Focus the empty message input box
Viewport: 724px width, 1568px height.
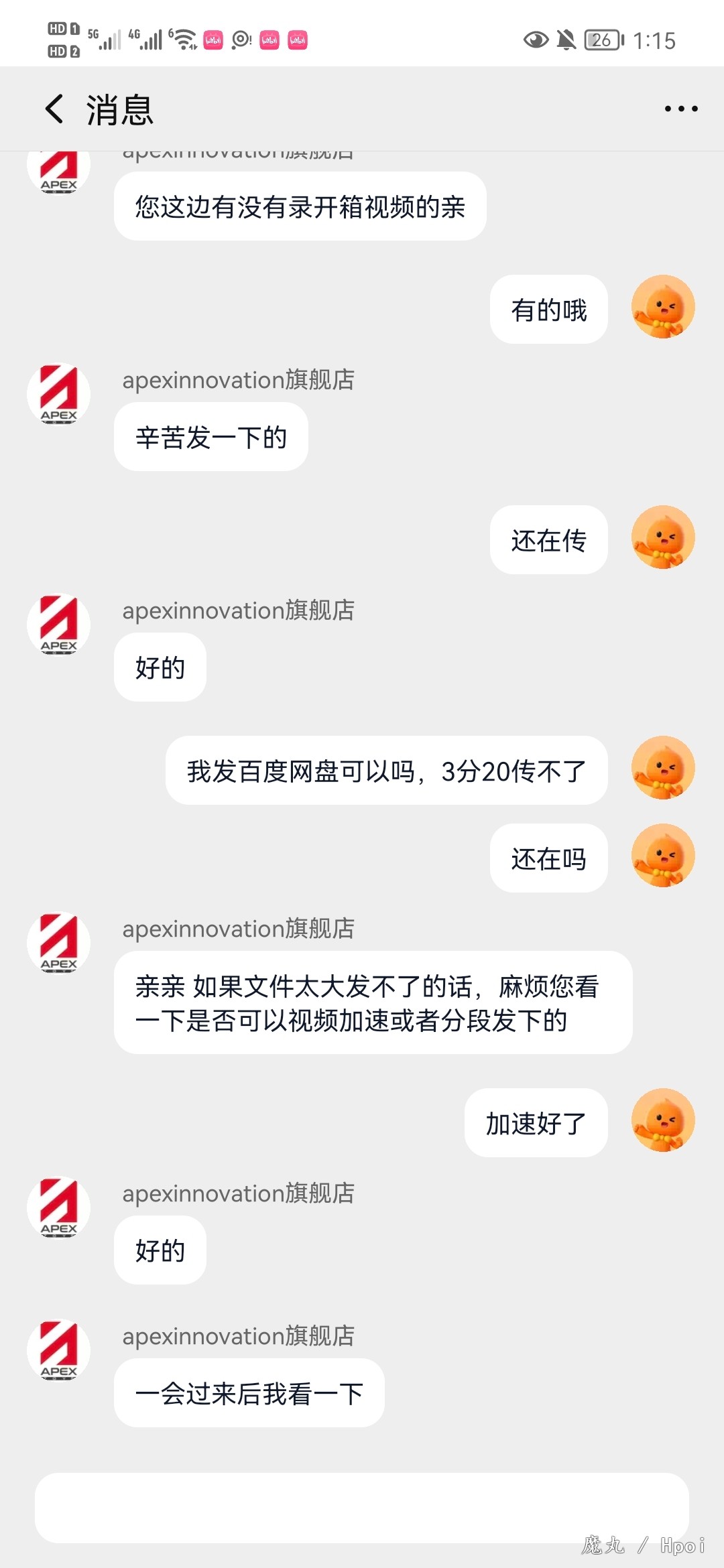point(362,1508)
